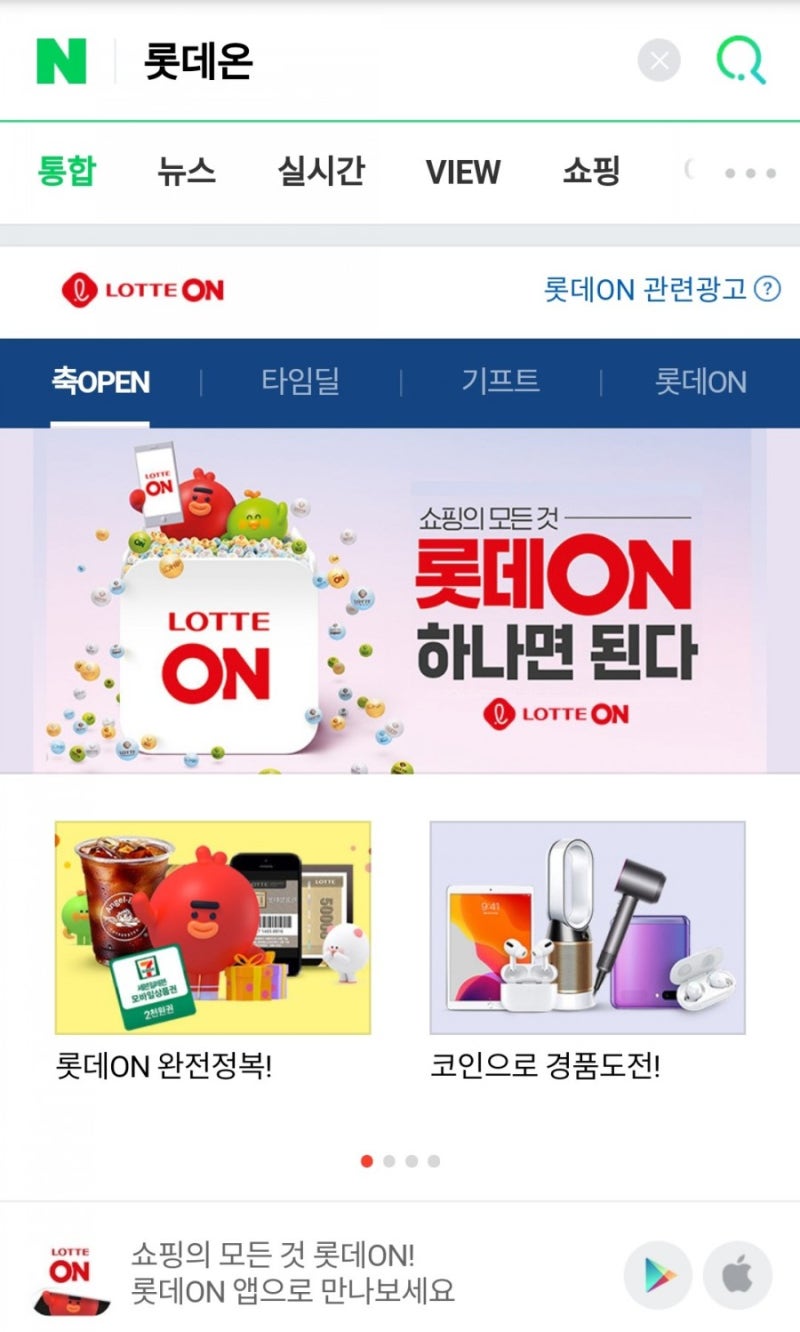
Task: Open more tabs via three dots
Action: 750,173
